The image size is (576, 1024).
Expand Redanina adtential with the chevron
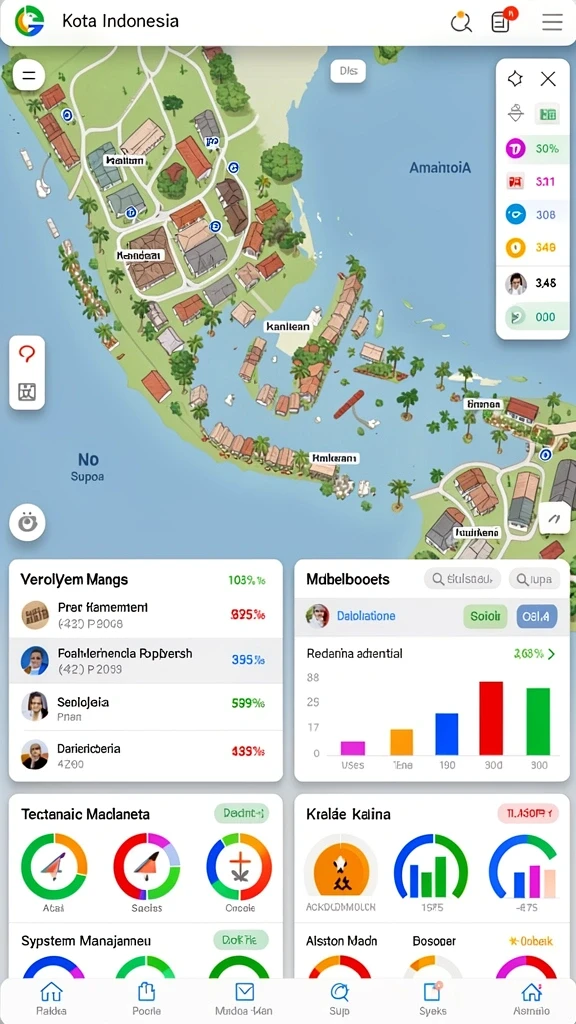click(x=552, y=654)
